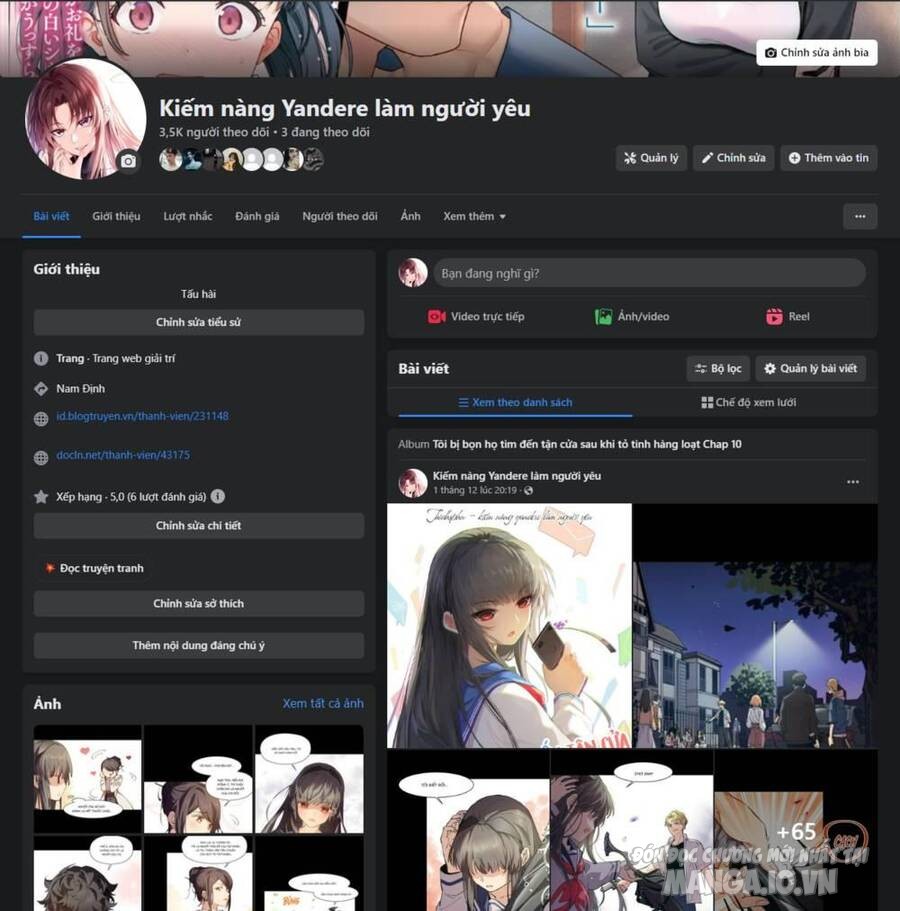Image resolution: width=900 pixels, height=911 pixels.
Task: Switch to the Giới thiệu tab
Action: click(116, 216)
